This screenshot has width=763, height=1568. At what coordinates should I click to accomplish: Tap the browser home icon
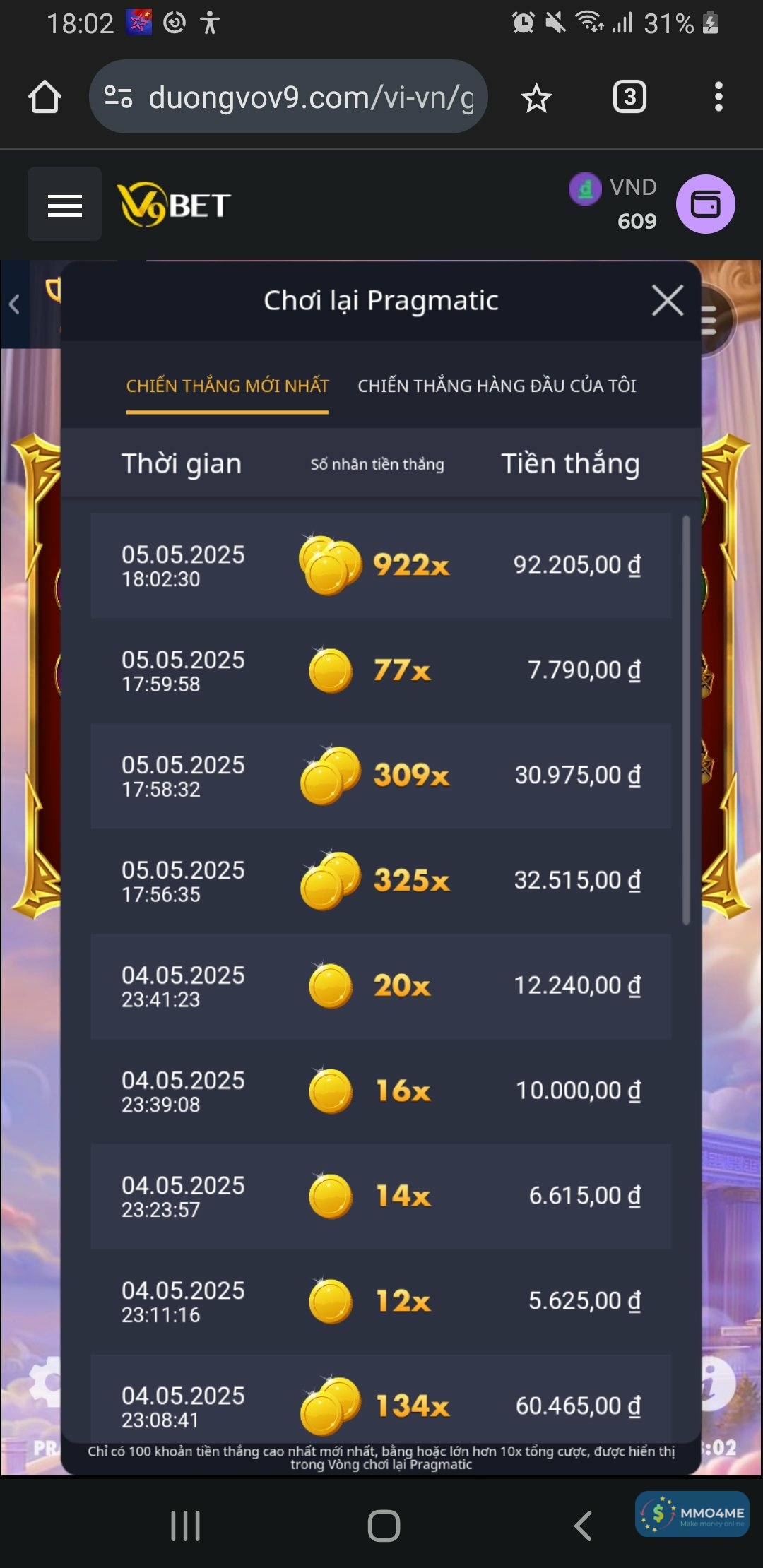point(45,97)
